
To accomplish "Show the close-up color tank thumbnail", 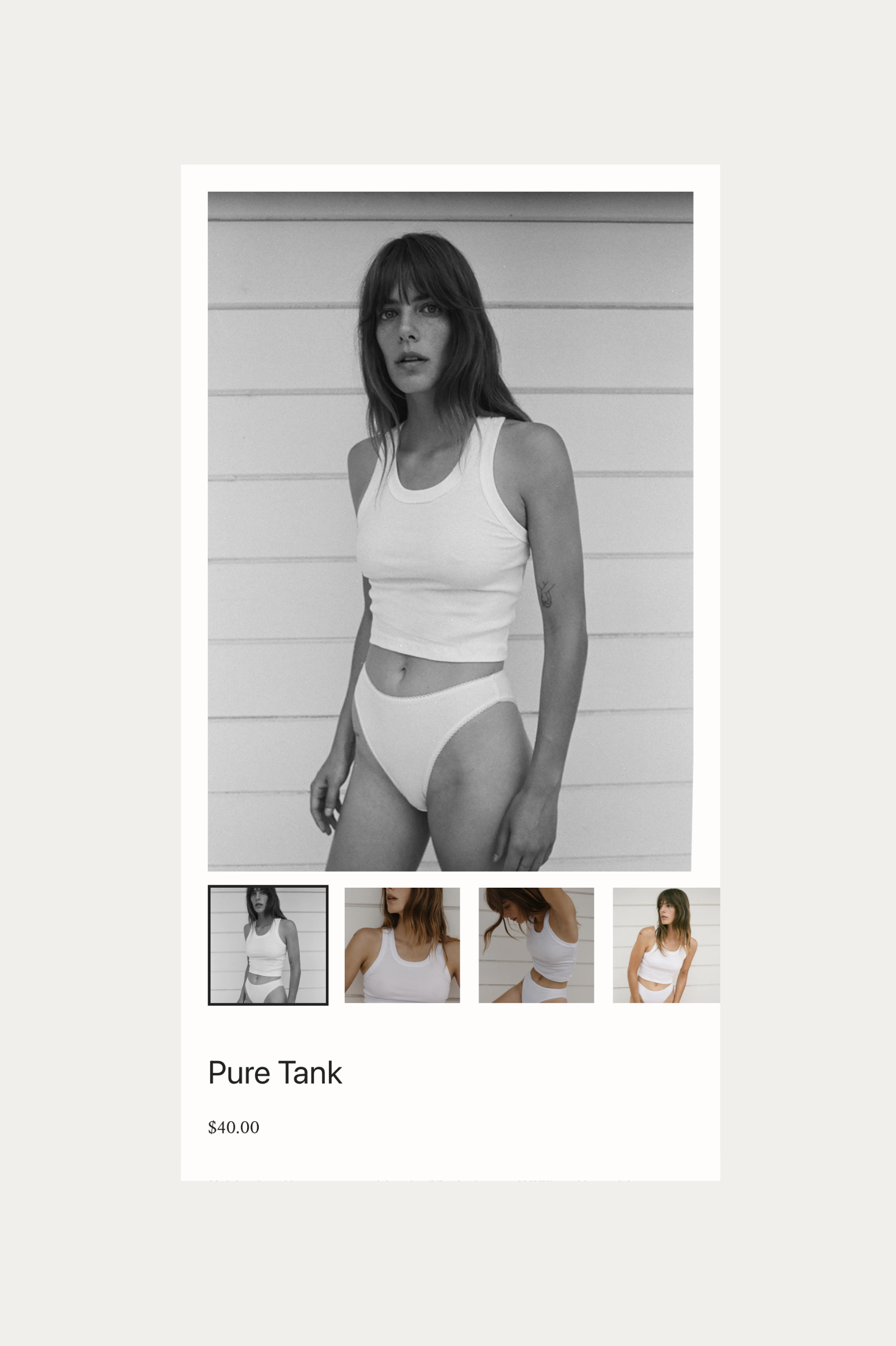I will point(402,945).
